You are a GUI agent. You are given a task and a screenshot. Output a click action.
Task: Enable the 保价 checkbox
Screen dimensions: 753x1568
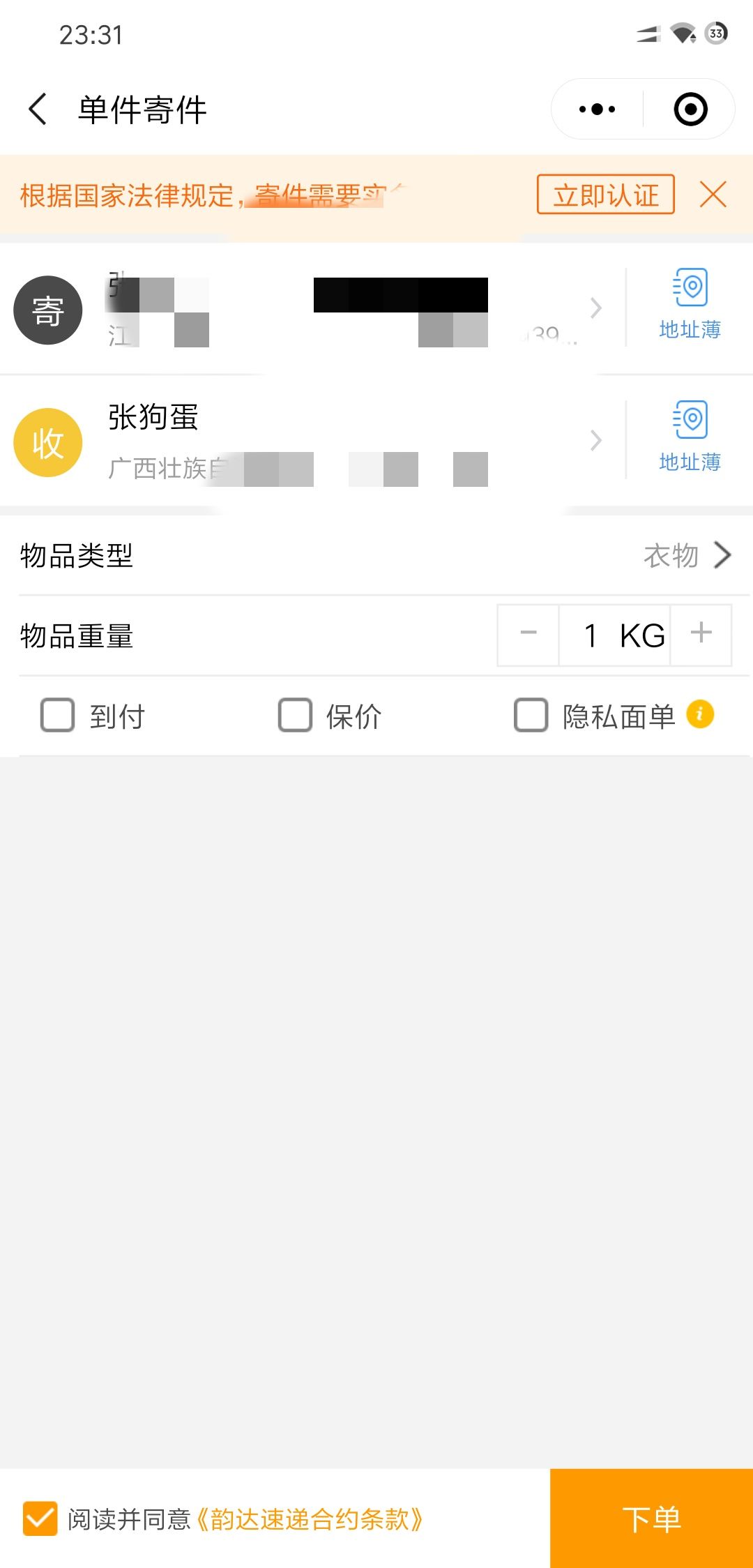click(x=295, y=716)
